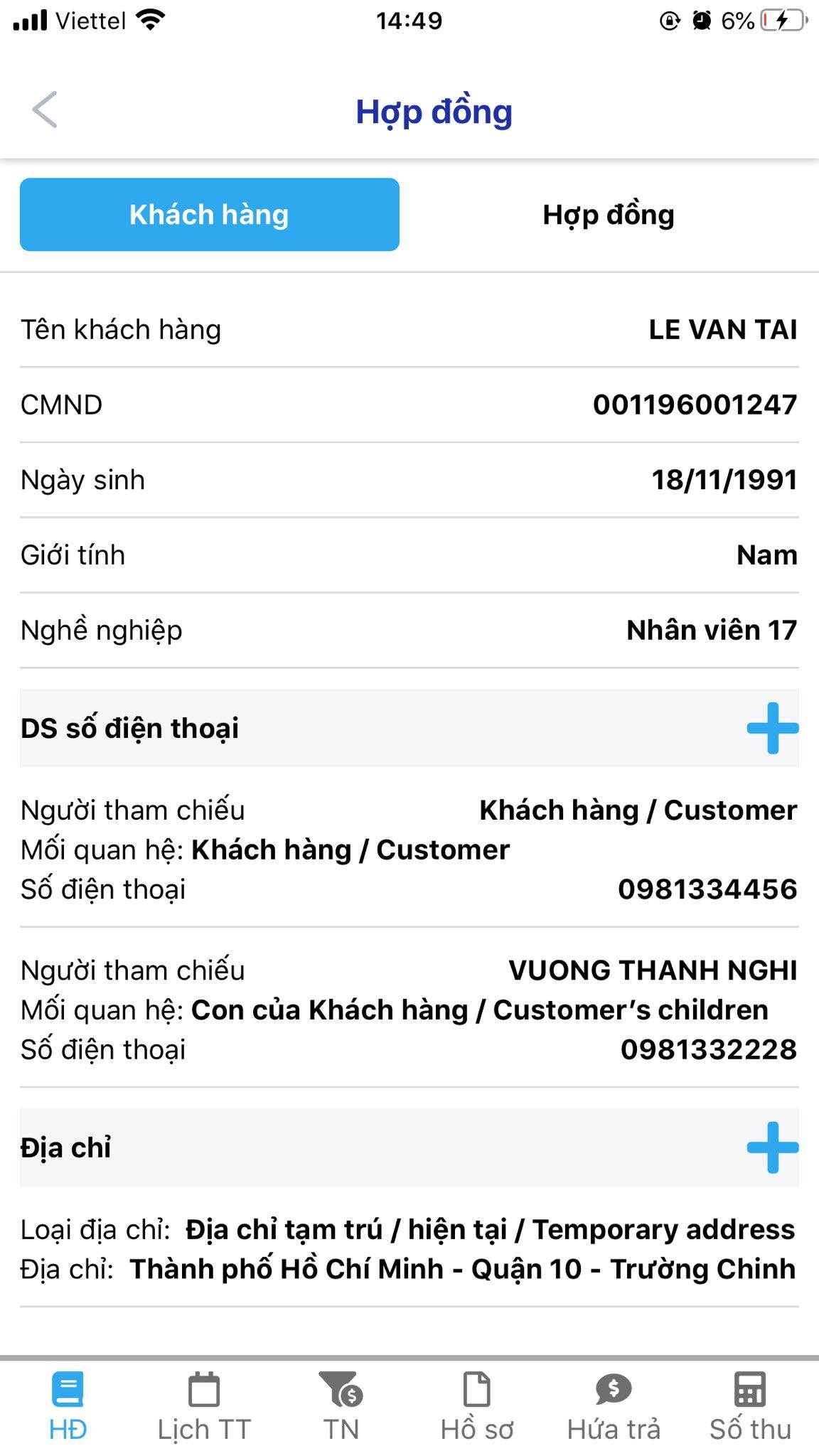
Task: Select the Khách hàng tab
Action: coord(208,214)
